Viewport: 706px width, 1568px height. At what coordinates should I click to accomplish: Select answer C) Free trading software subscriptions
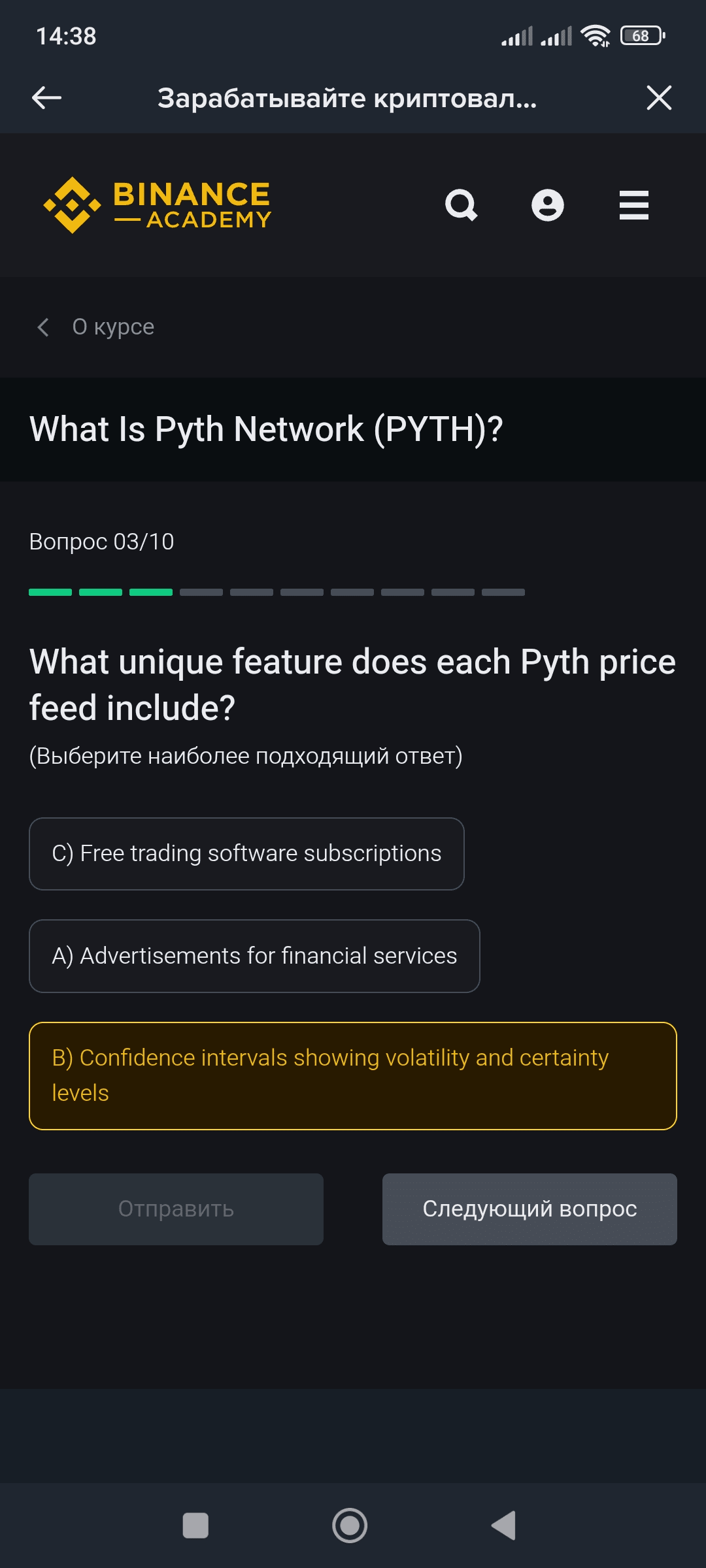(x=246, y=854)
